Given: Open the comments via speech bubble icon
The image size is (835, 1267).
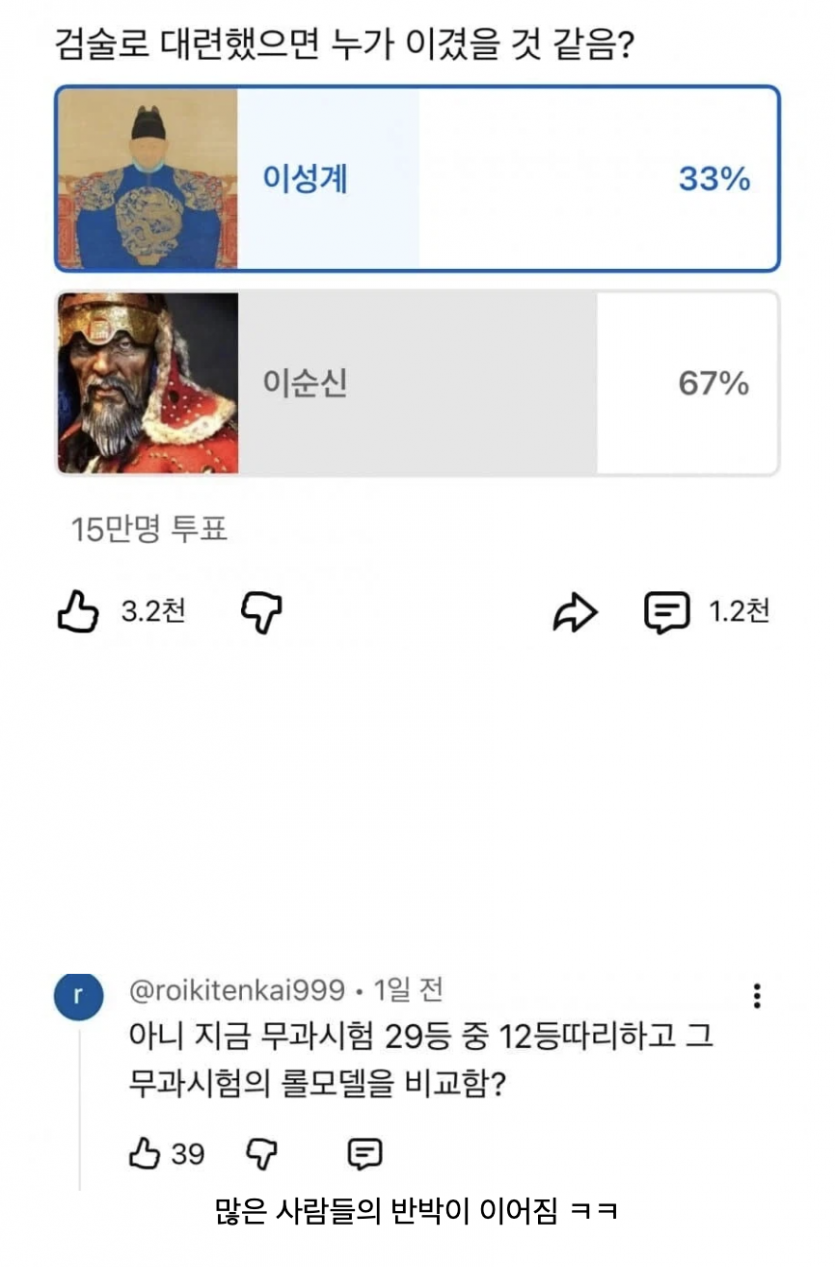Looking at the screenshot, I should (x=670, y=610).
